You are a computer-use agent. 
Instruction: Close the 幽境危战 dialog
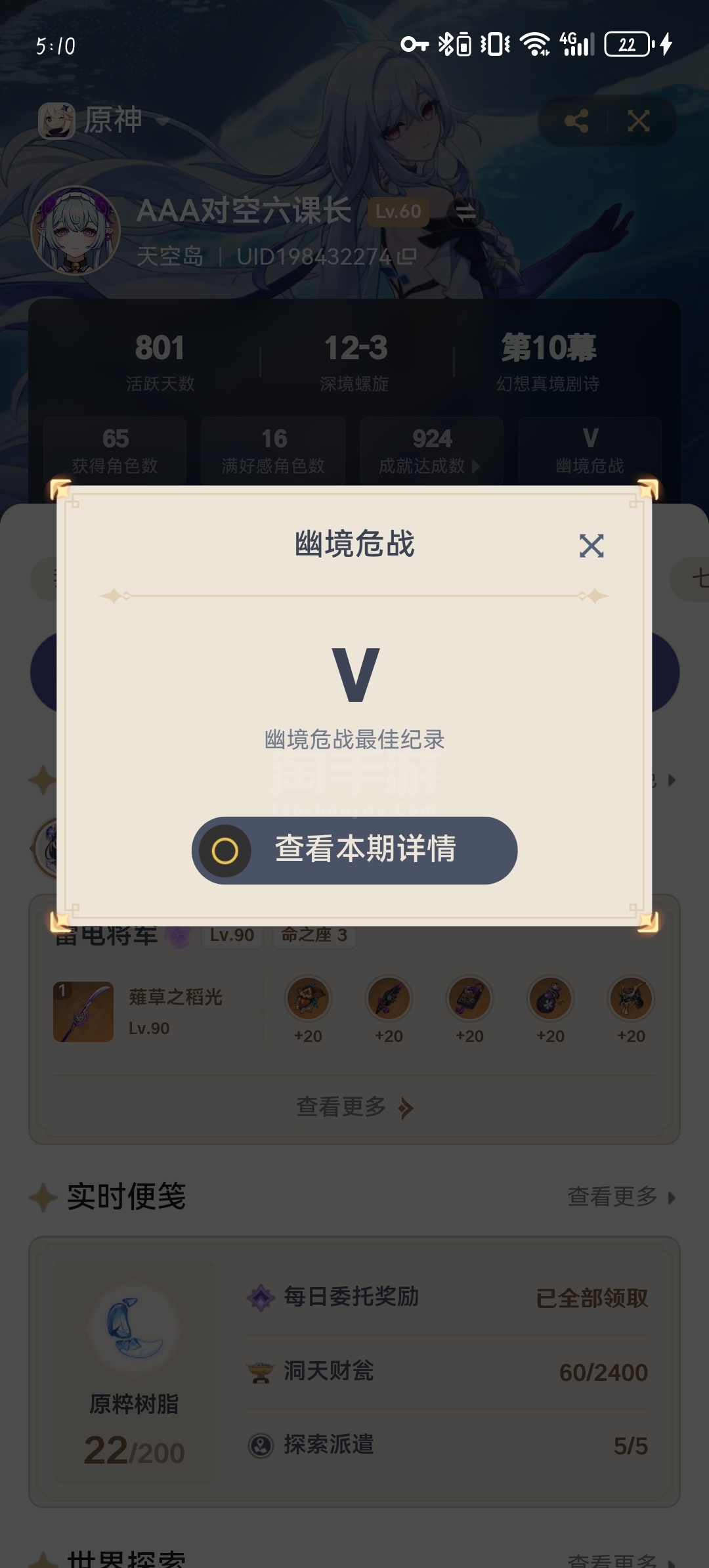pos(591,546)
